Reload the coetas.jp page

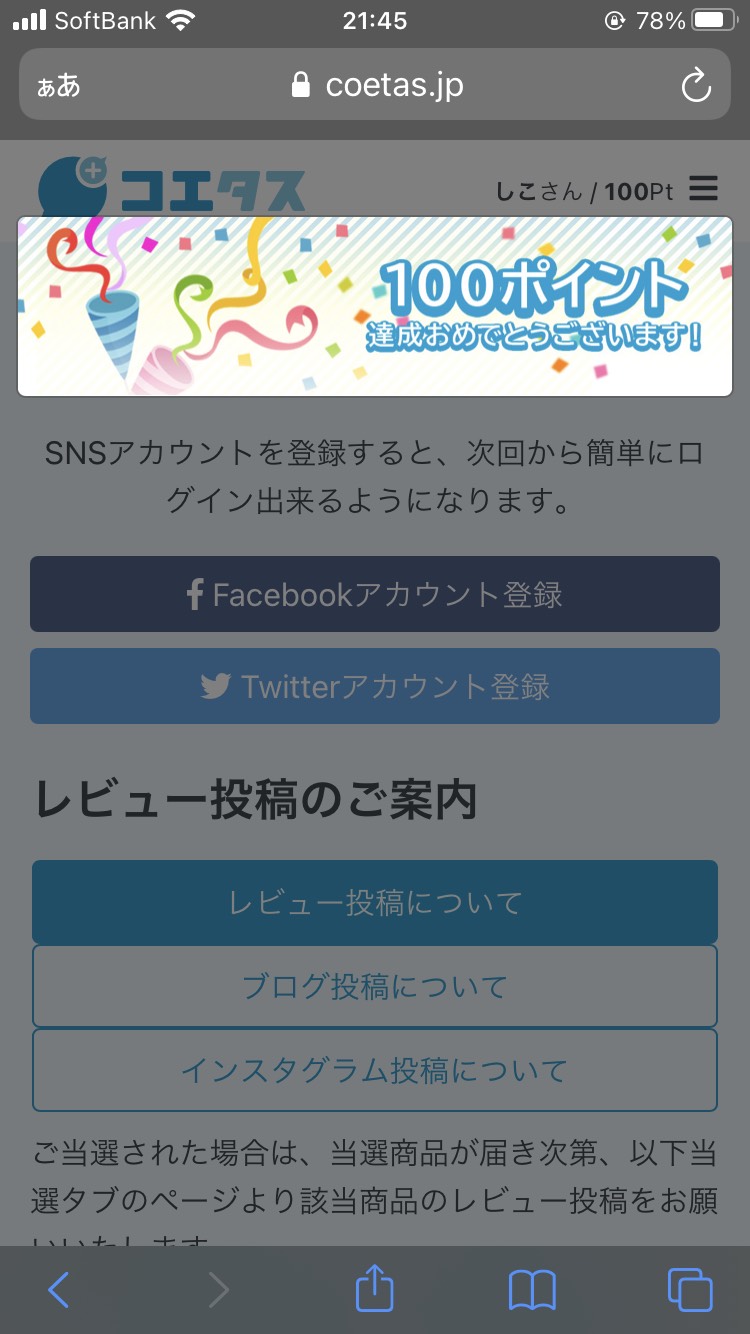pyautogui.click(x=696, y=85)
